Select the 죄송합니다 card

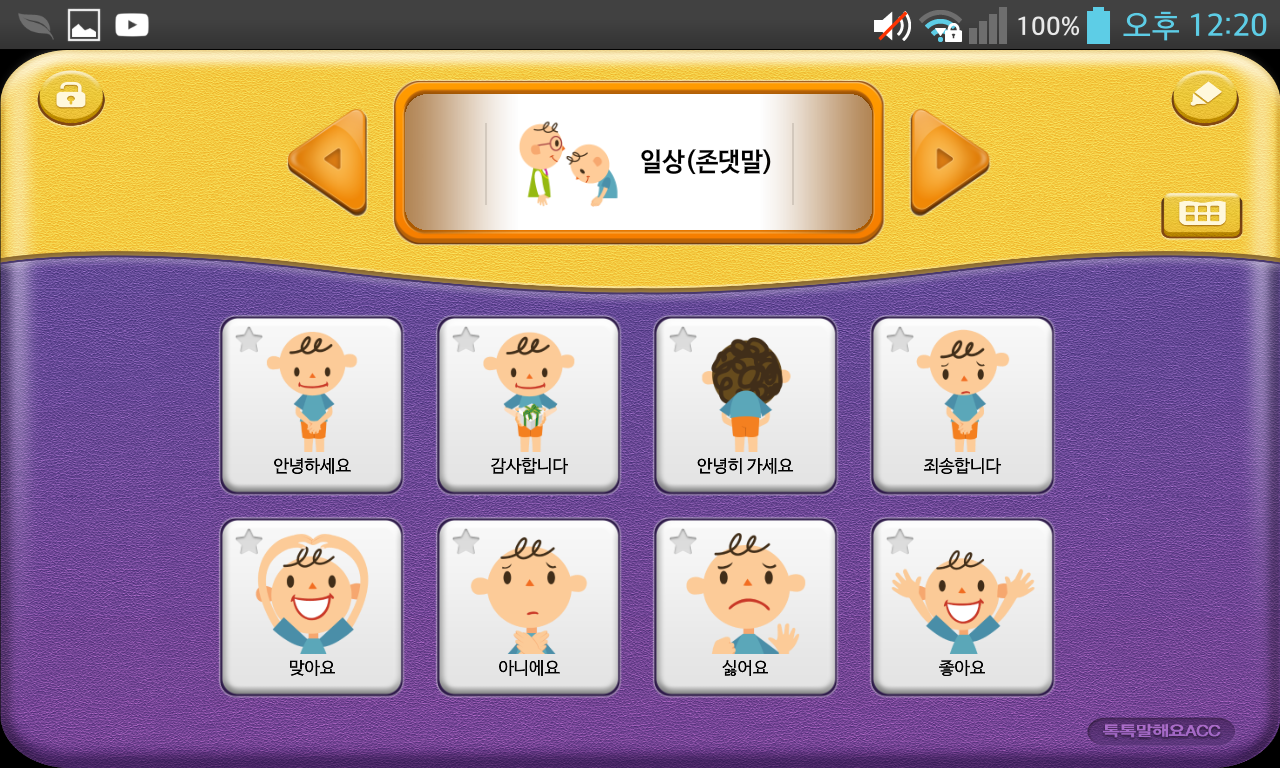pyautogui.click(x=962, y=405)
